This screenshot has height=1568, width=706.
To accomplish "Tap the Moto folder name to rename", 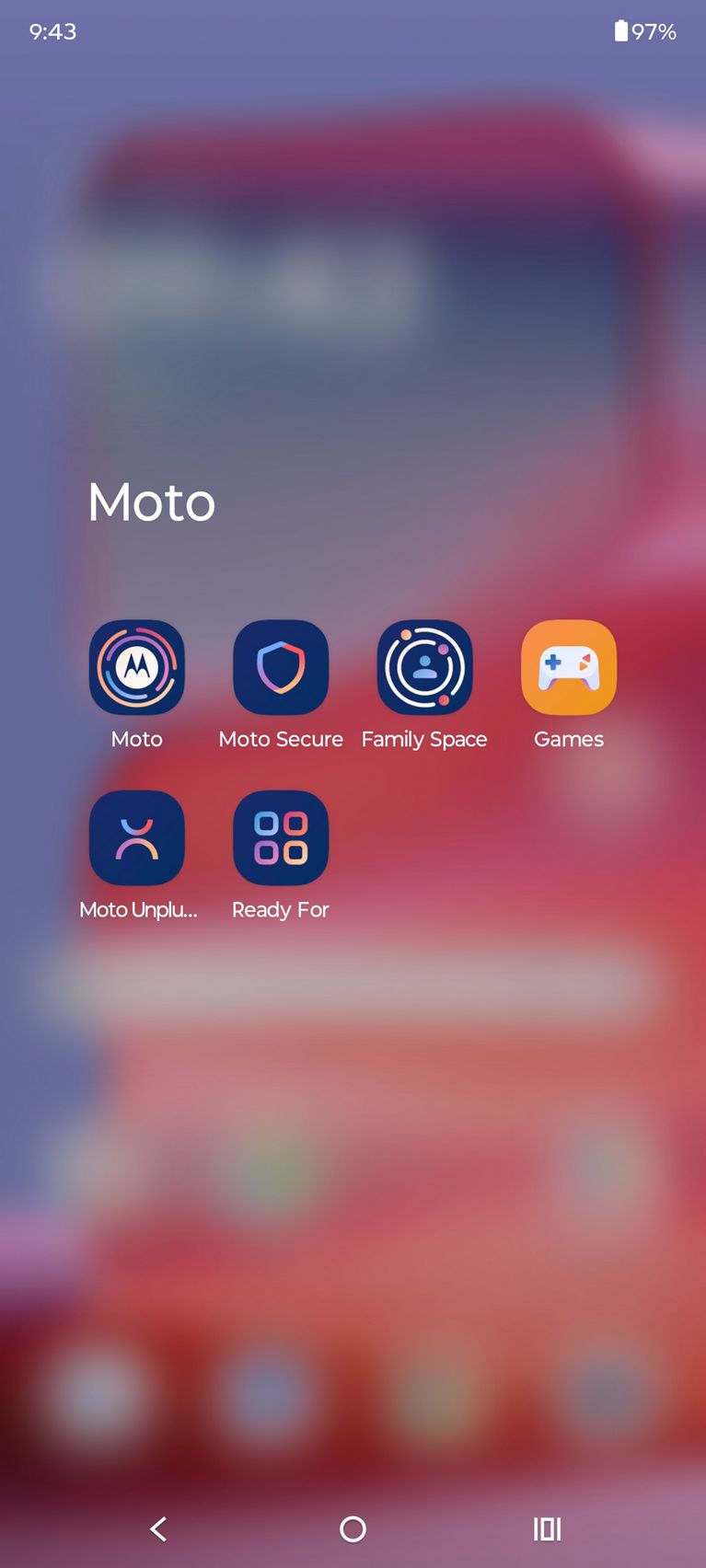I will 152,502.
